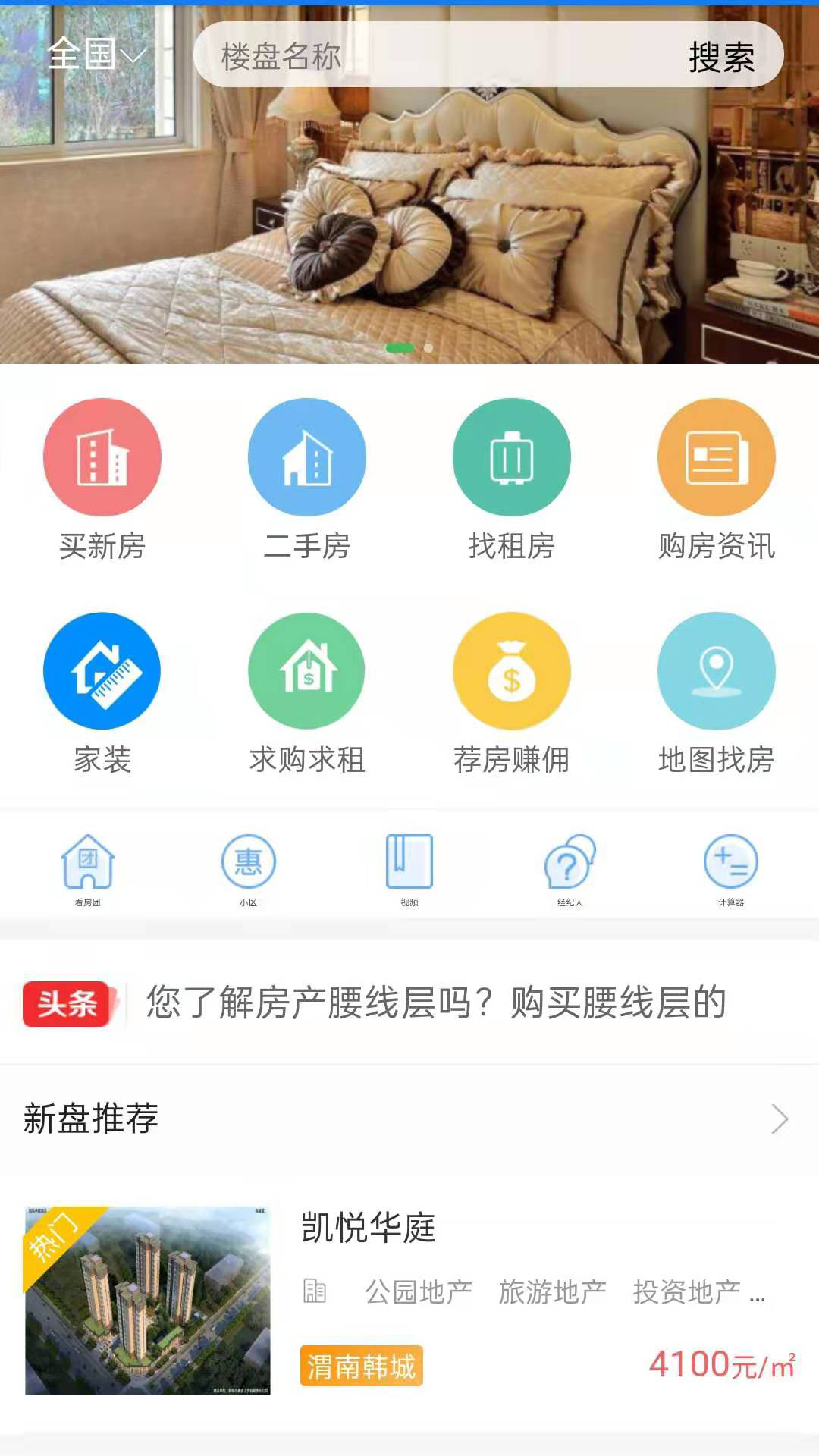
Task: Tap the 搜索 button
Action: (x=721, y=57)
